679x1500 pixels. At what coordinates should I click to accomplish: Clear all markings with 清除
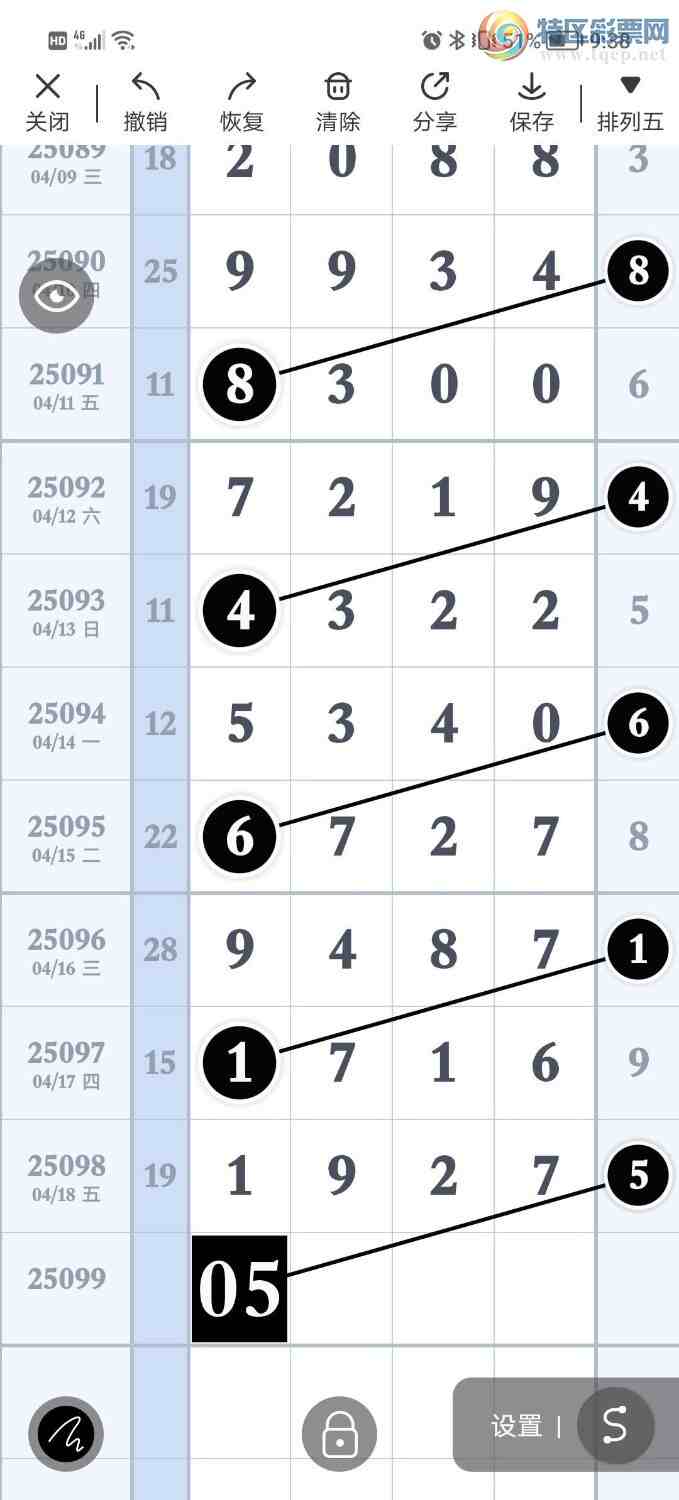click(x=338, y=103)
